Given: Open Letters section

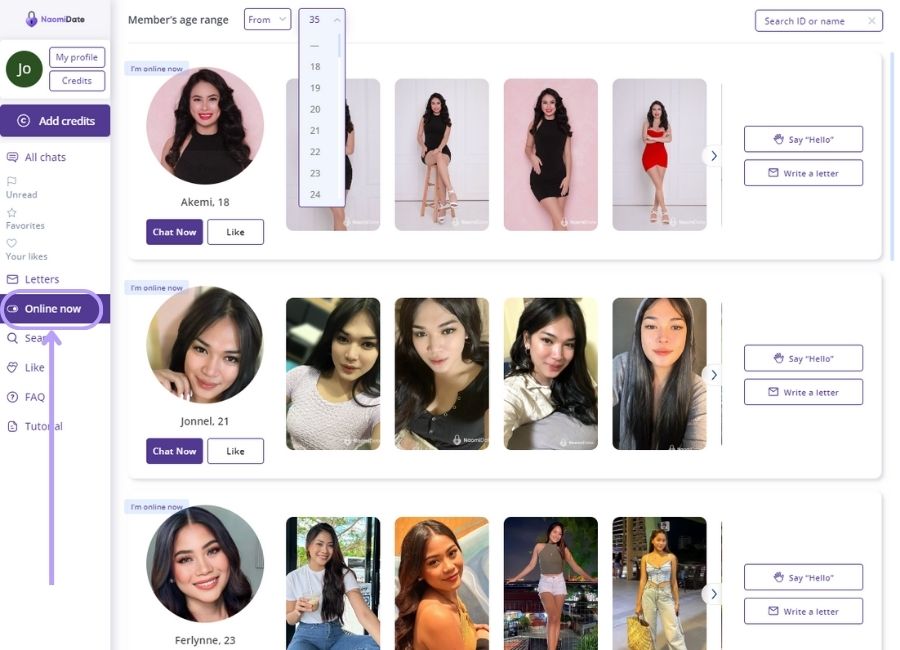Looking at the screenshot, I should tap(41, 279).
